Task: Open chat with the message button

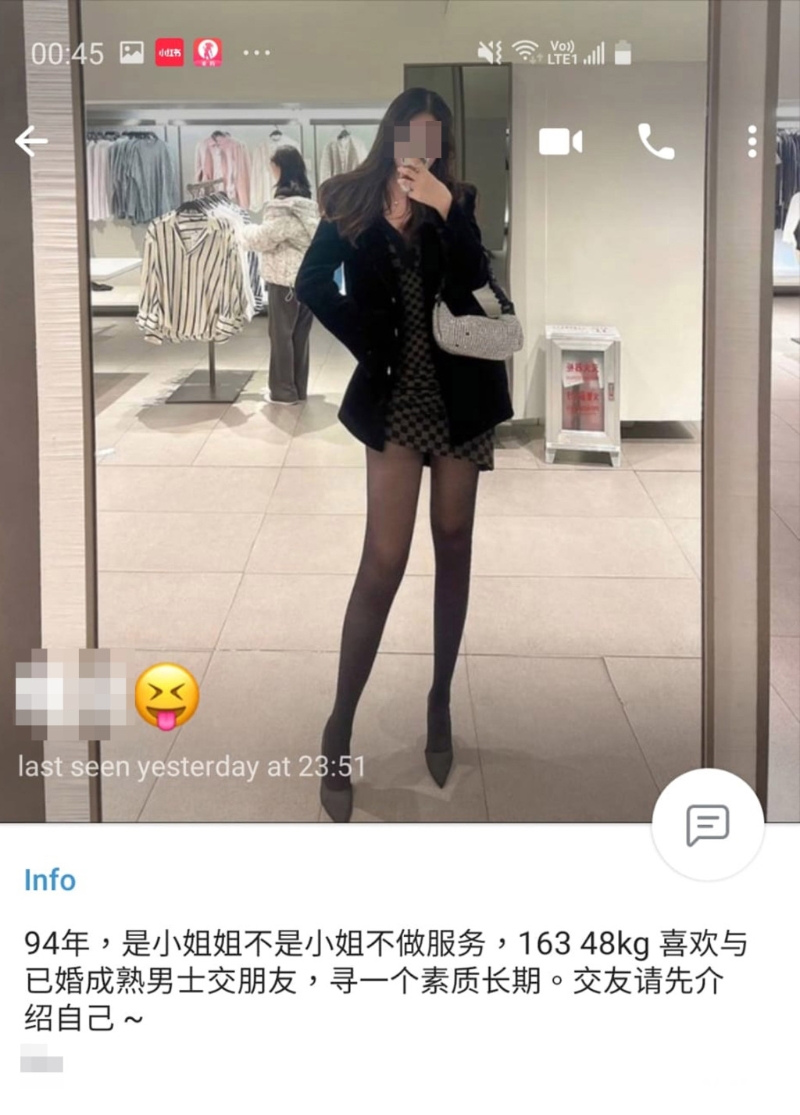Action: coord(707,825)
